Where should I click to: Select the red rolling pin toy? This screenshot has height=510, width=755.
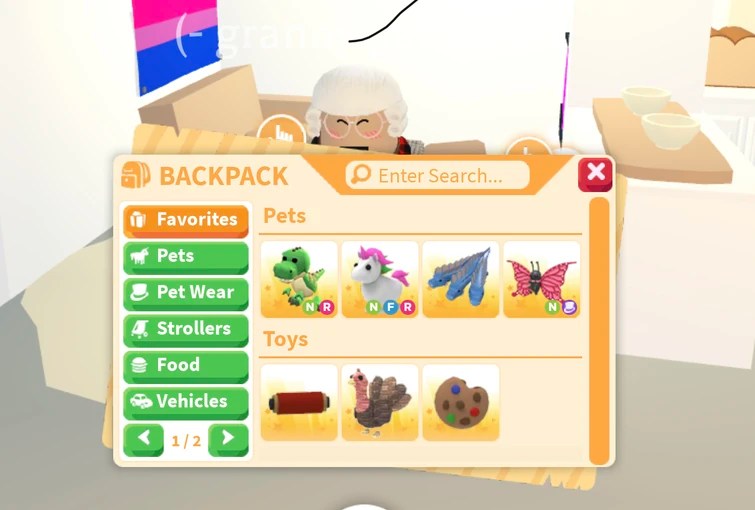pyautogui.click(x=299, y=402)
